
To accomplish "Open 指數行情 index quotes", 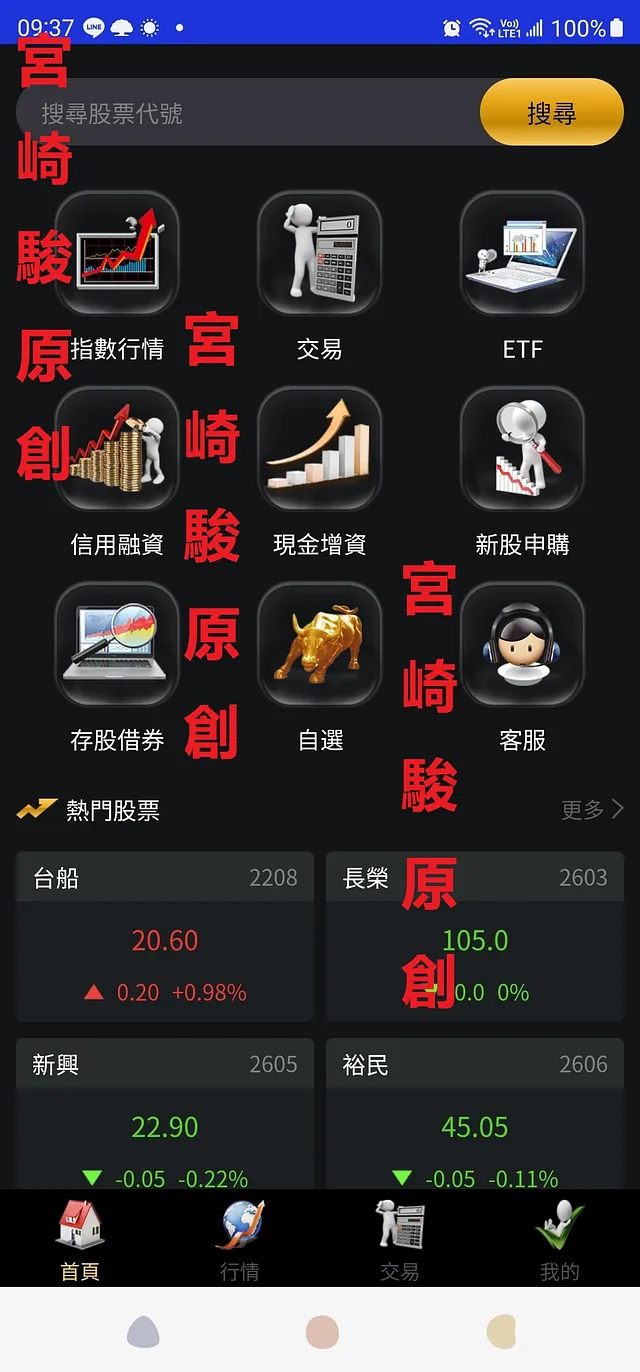I will click(x=117, y=254).
